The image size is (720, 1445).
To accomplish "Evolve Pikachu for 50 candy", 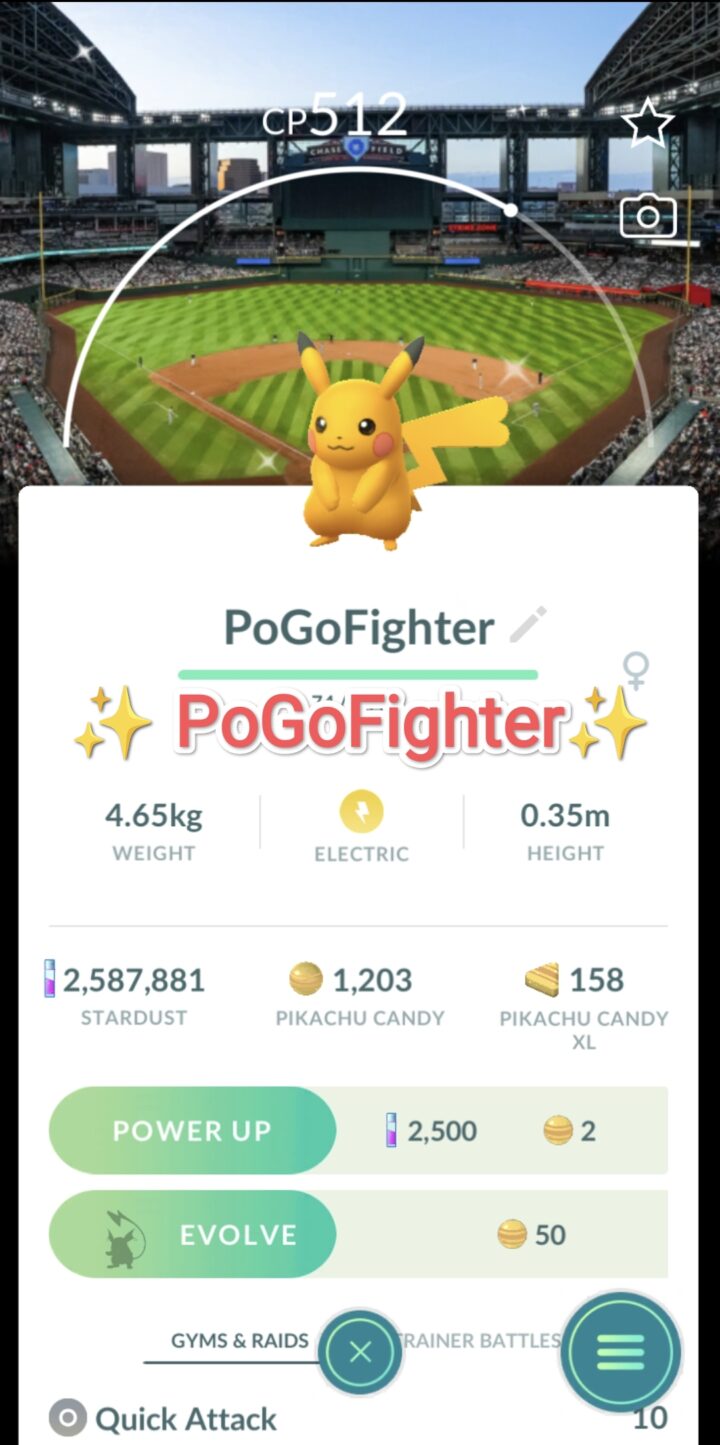I will coord(192,1234).
